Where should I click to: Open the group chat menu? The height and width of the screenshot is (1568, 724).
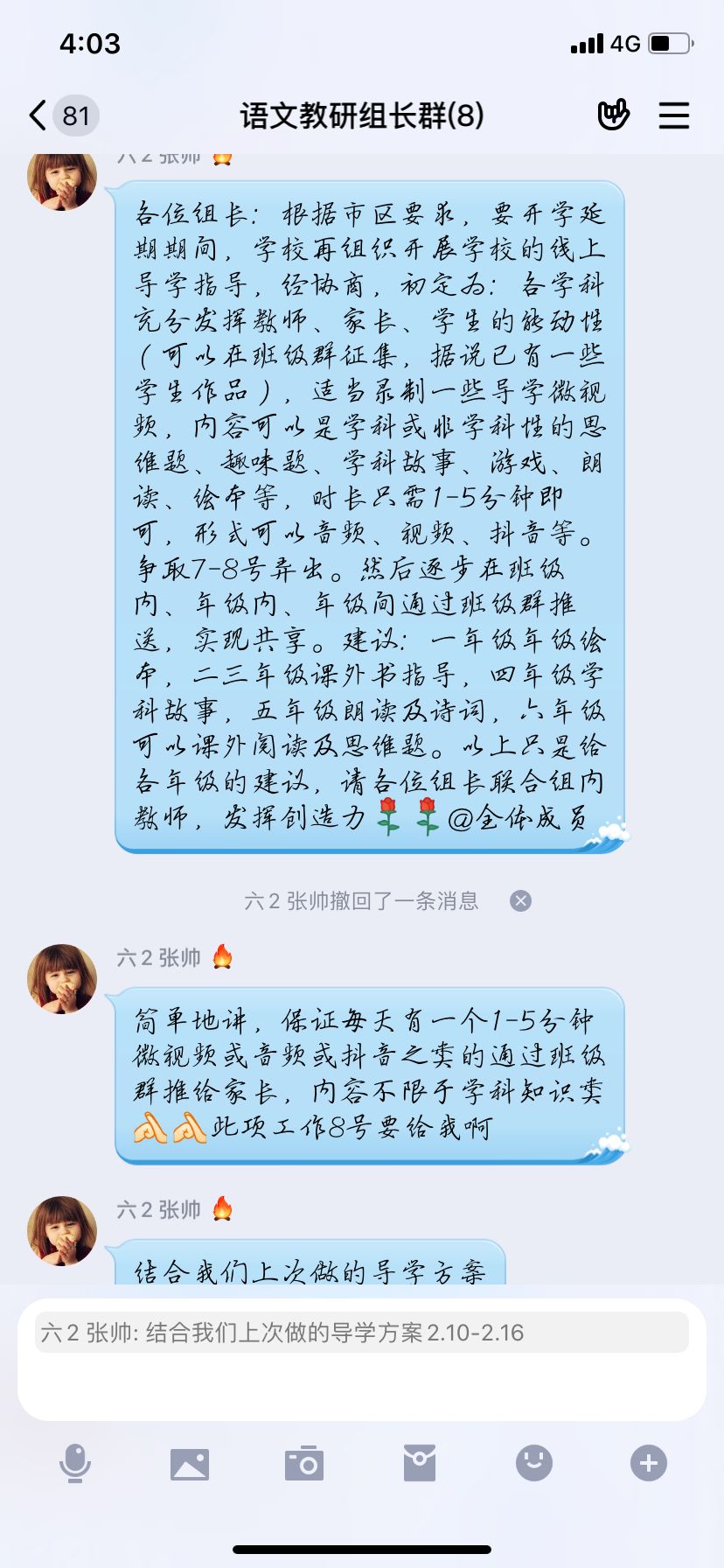coord(673,115)
